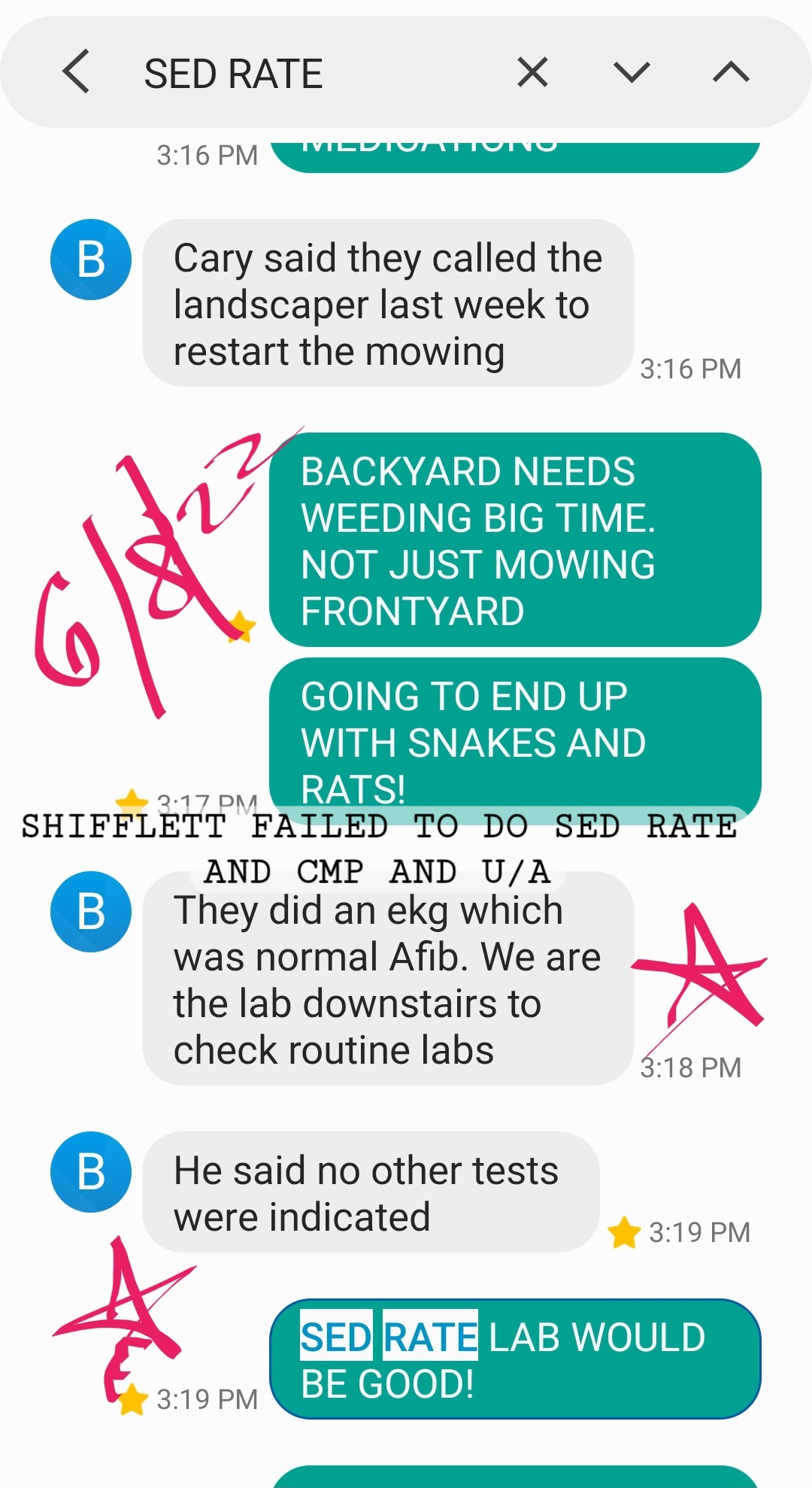Jump to previous search result above
This screenshot has height=1488, width=812.
click(731, 72)
